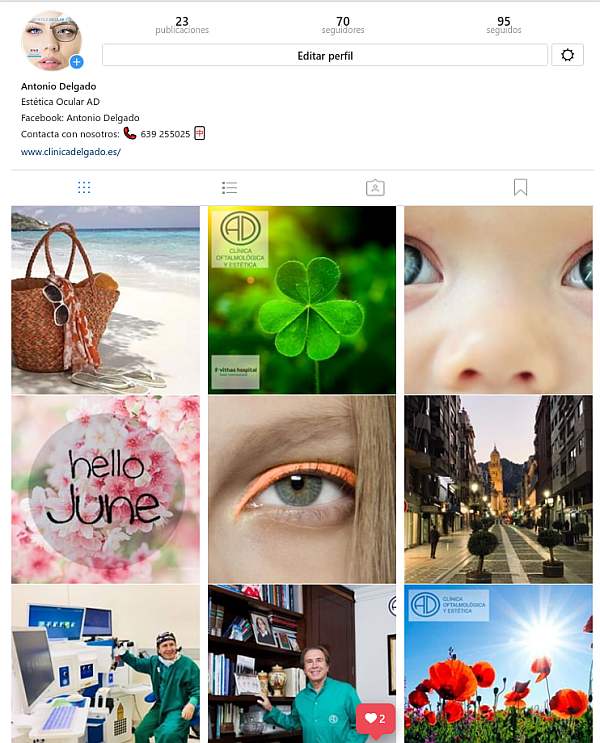Image resolution: width=600 pixels, height=743 pixels.
Task: Open the four-leaf clover post
Action: 302,299
